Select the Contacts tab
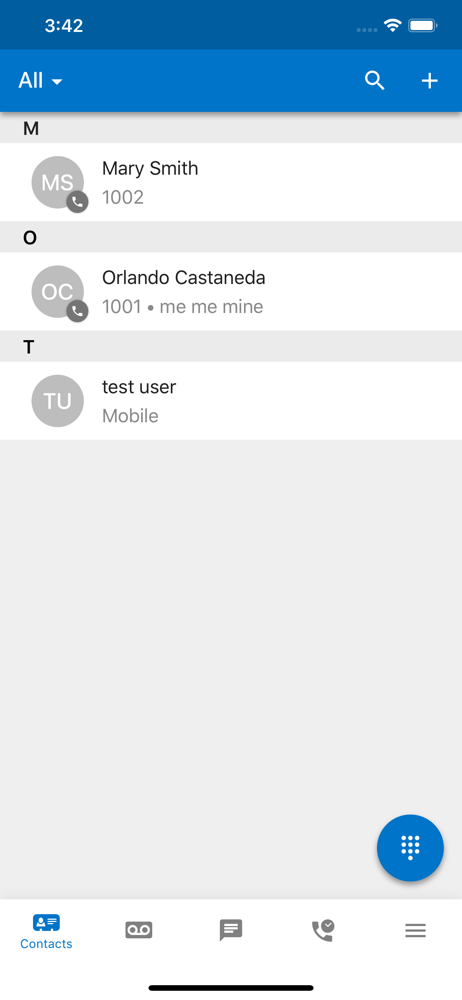The image size is (462, 1000). tap(46, 932)
